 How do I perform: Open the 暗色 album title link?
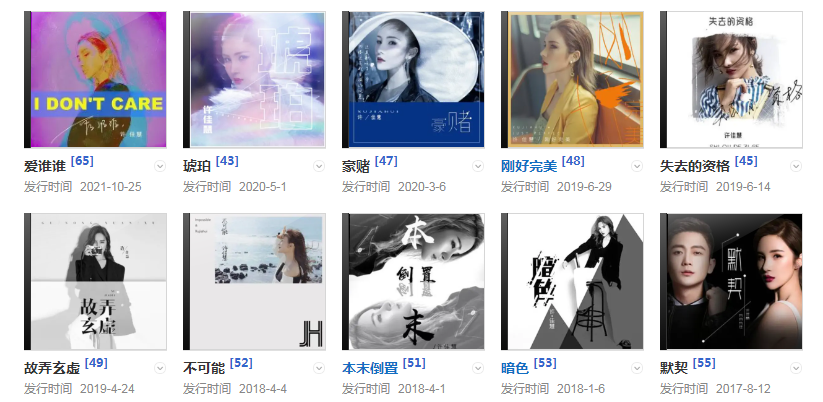(x=515, y=367)
